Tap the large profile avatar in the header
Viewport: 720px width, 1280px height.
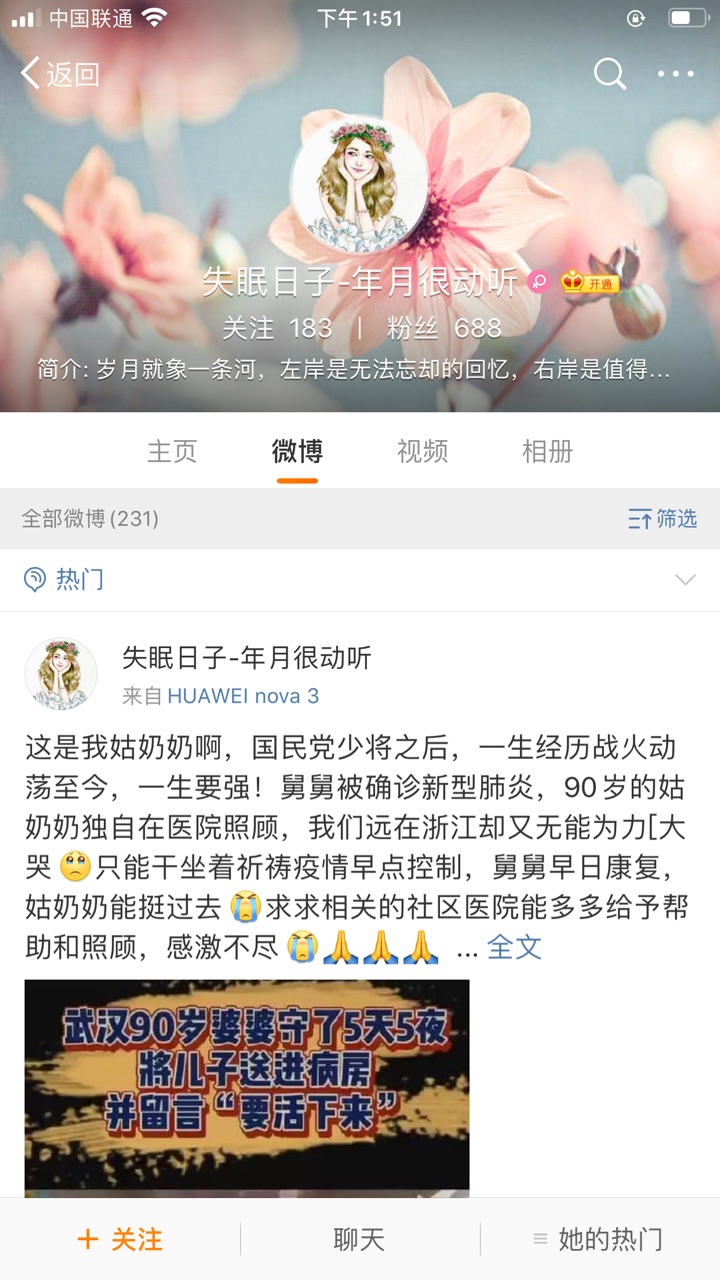tap(359, 182)
